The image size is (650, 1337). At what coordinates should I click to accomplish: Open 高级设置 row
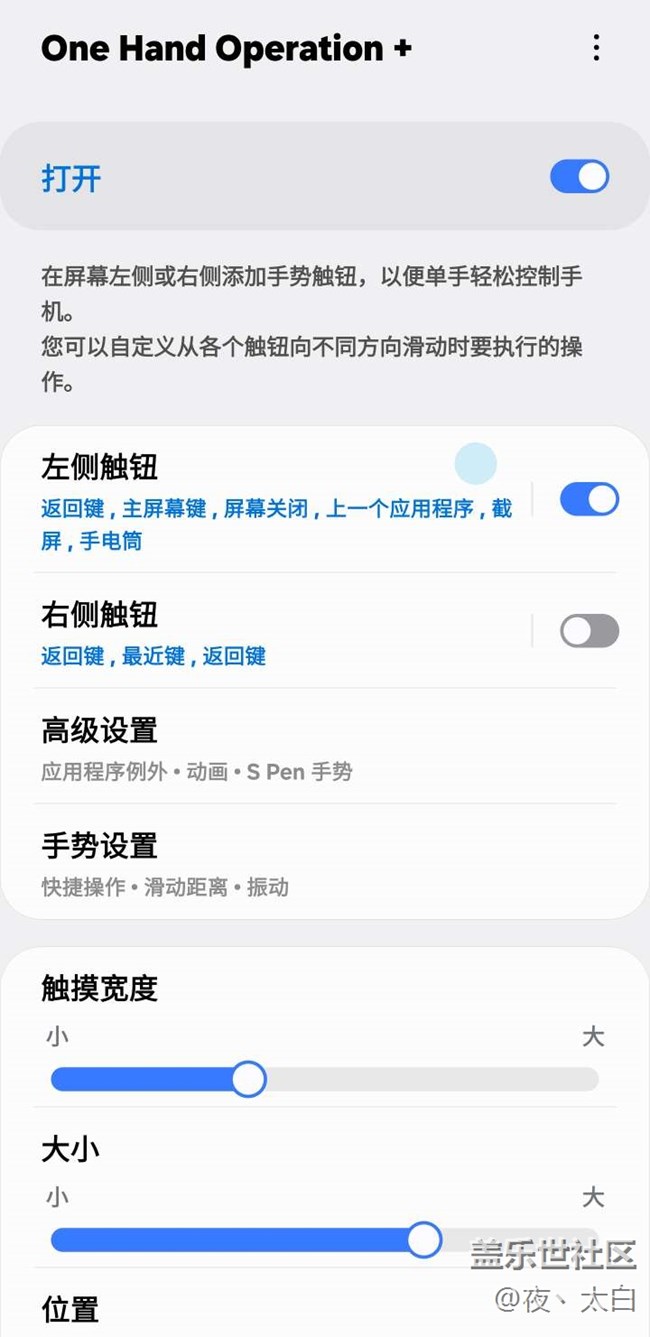tap(325, 747)
